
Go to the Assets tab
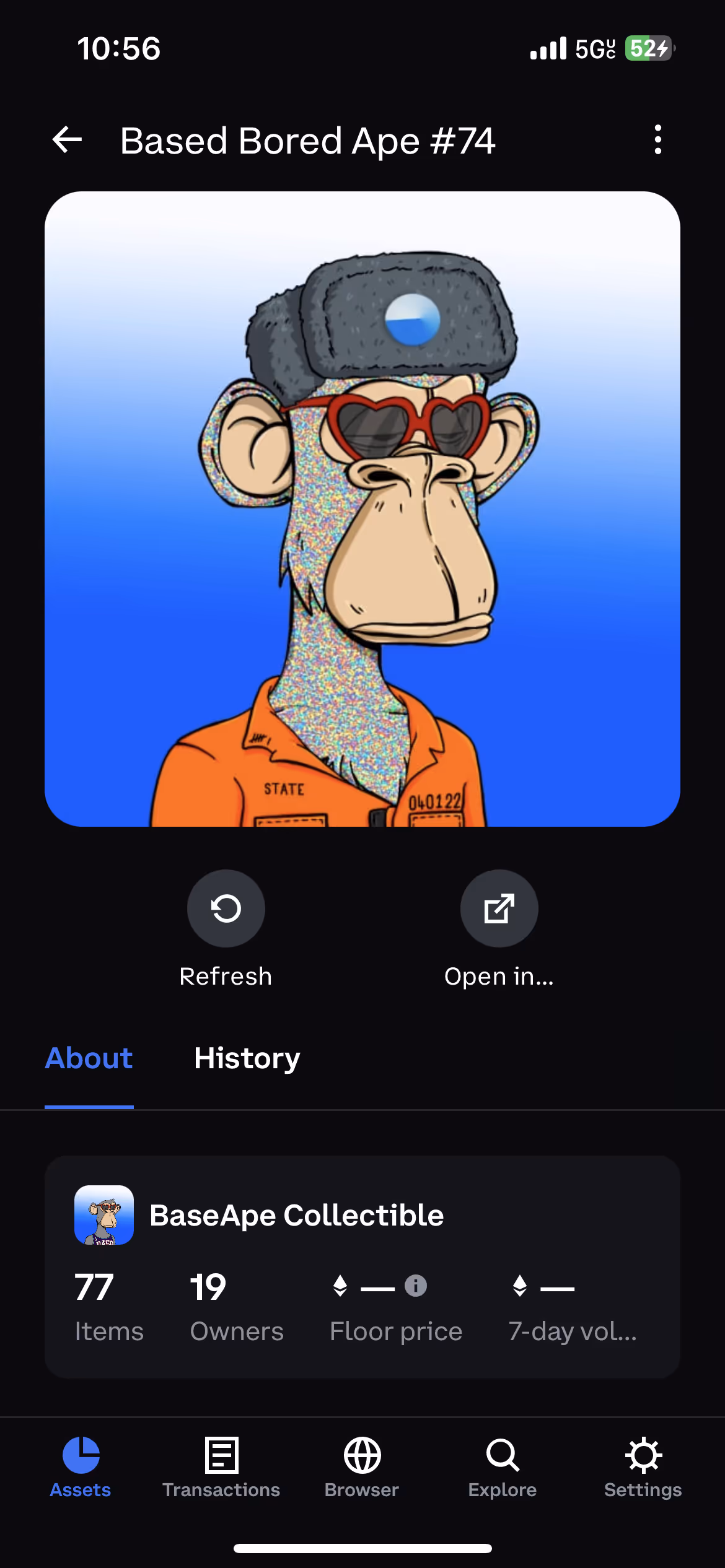pyautogui.click(x=81, y=1467)
